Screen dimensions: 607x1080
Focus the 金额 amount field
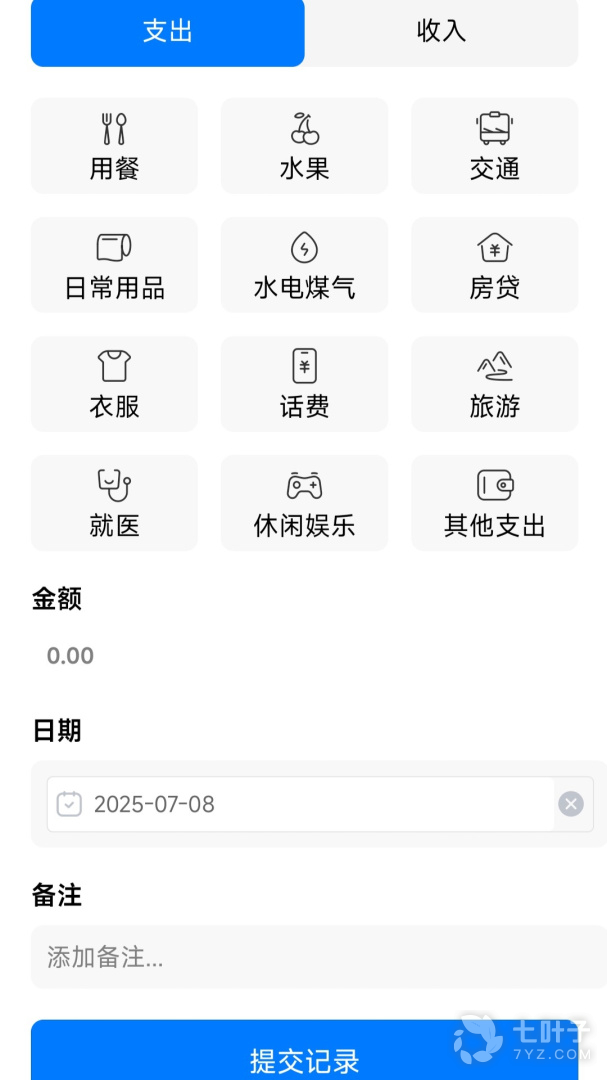(x=300, y=656)
